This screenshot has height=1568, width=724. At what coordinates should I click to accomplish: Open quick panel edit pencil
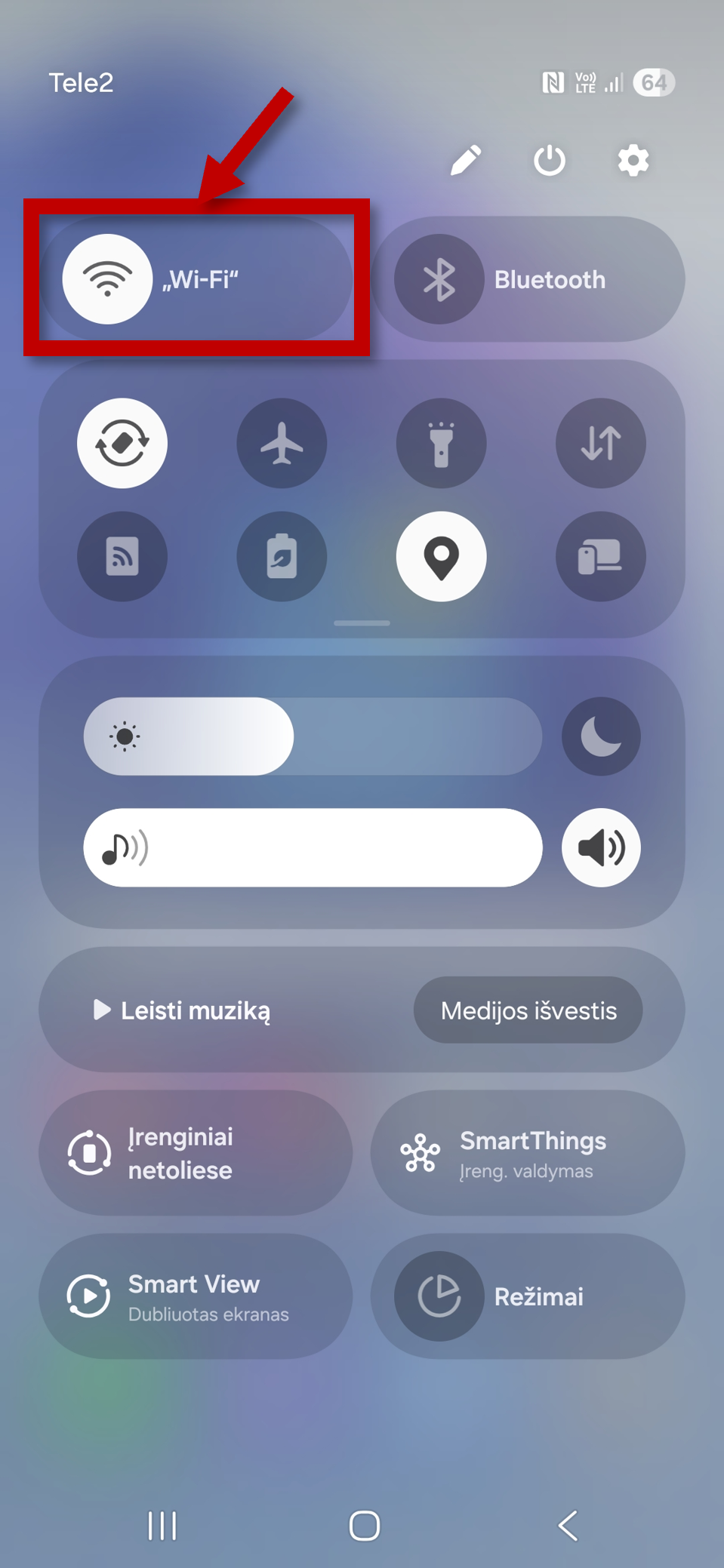[x=466, y=160]
